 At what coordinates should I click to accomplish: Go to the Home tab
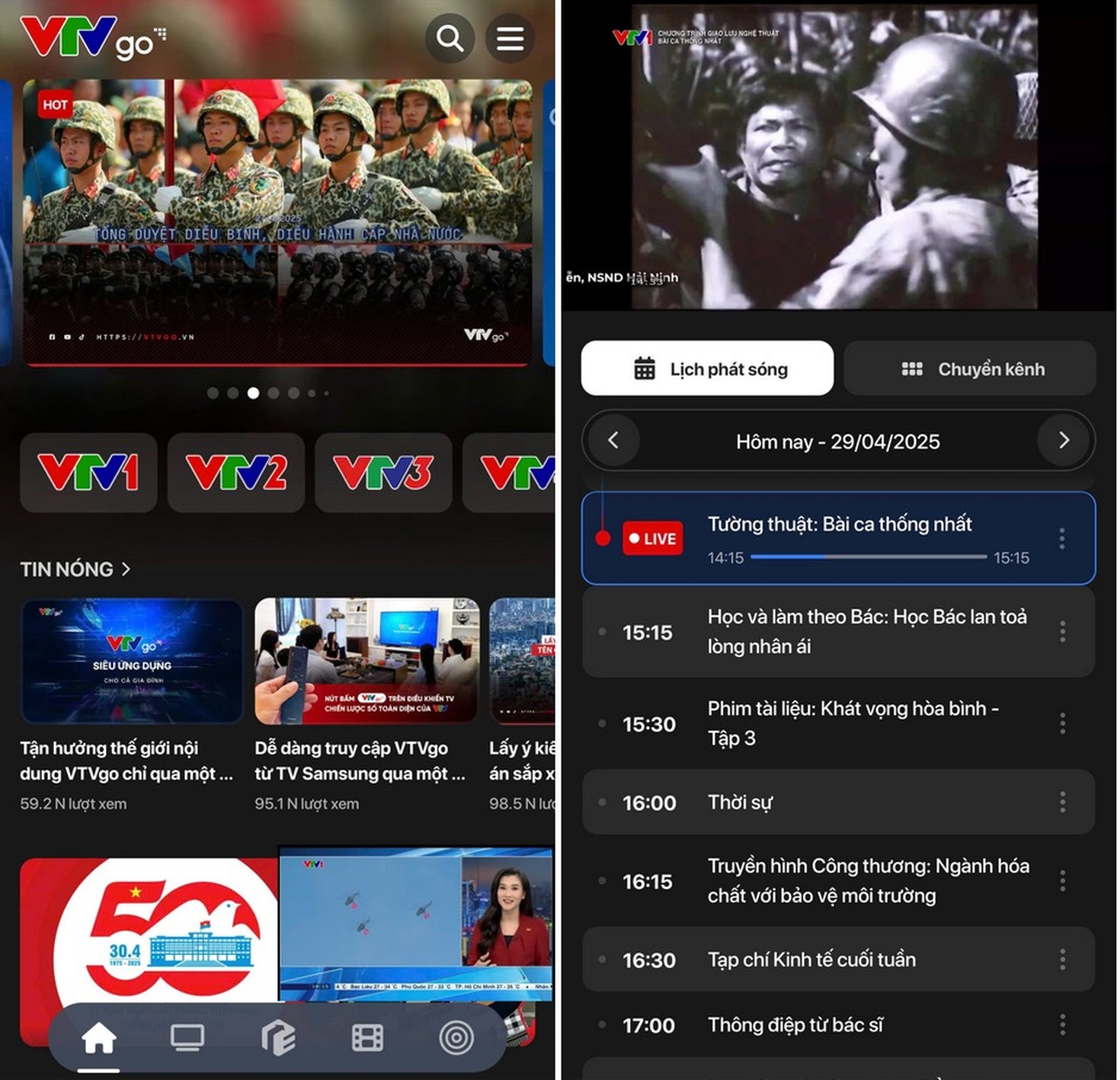99,1038
